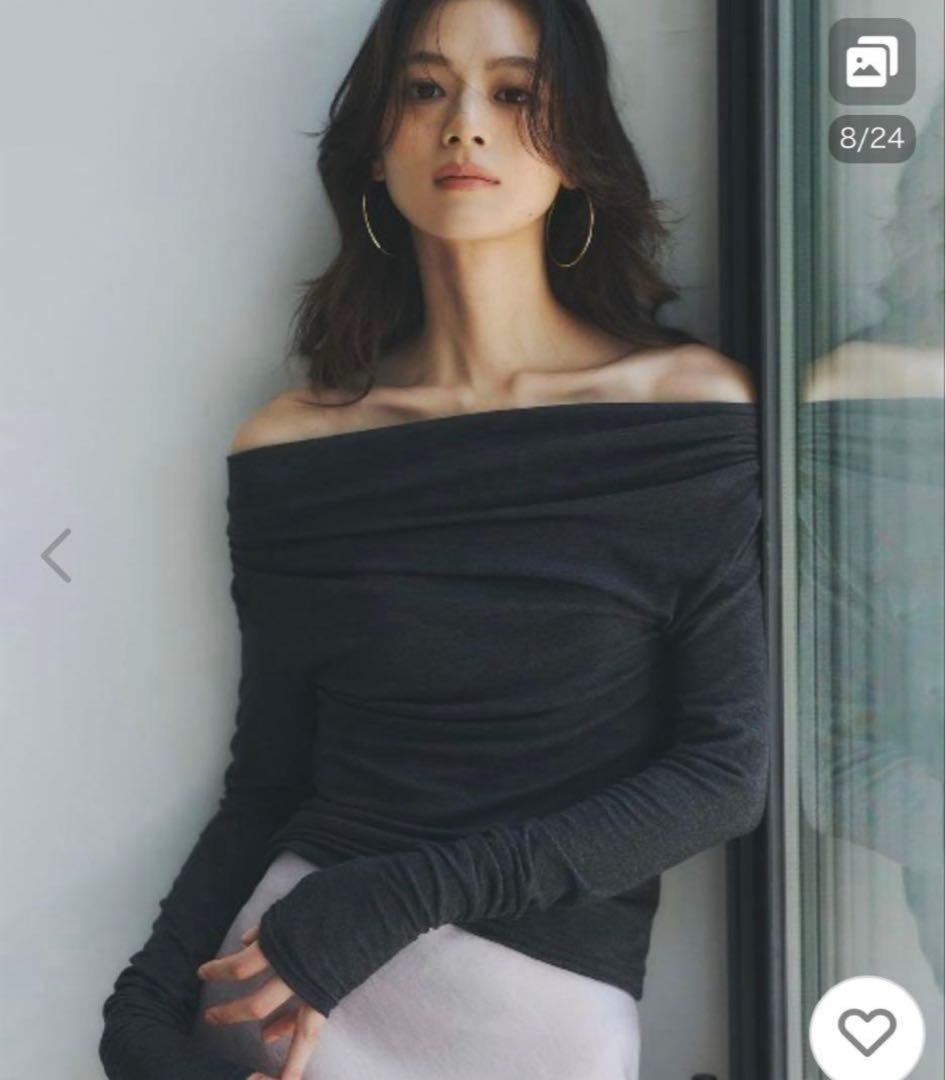This screenshot has height=1080, width=946.
Task: Go to the previous product photo
Action: click(x=57, y=556)
